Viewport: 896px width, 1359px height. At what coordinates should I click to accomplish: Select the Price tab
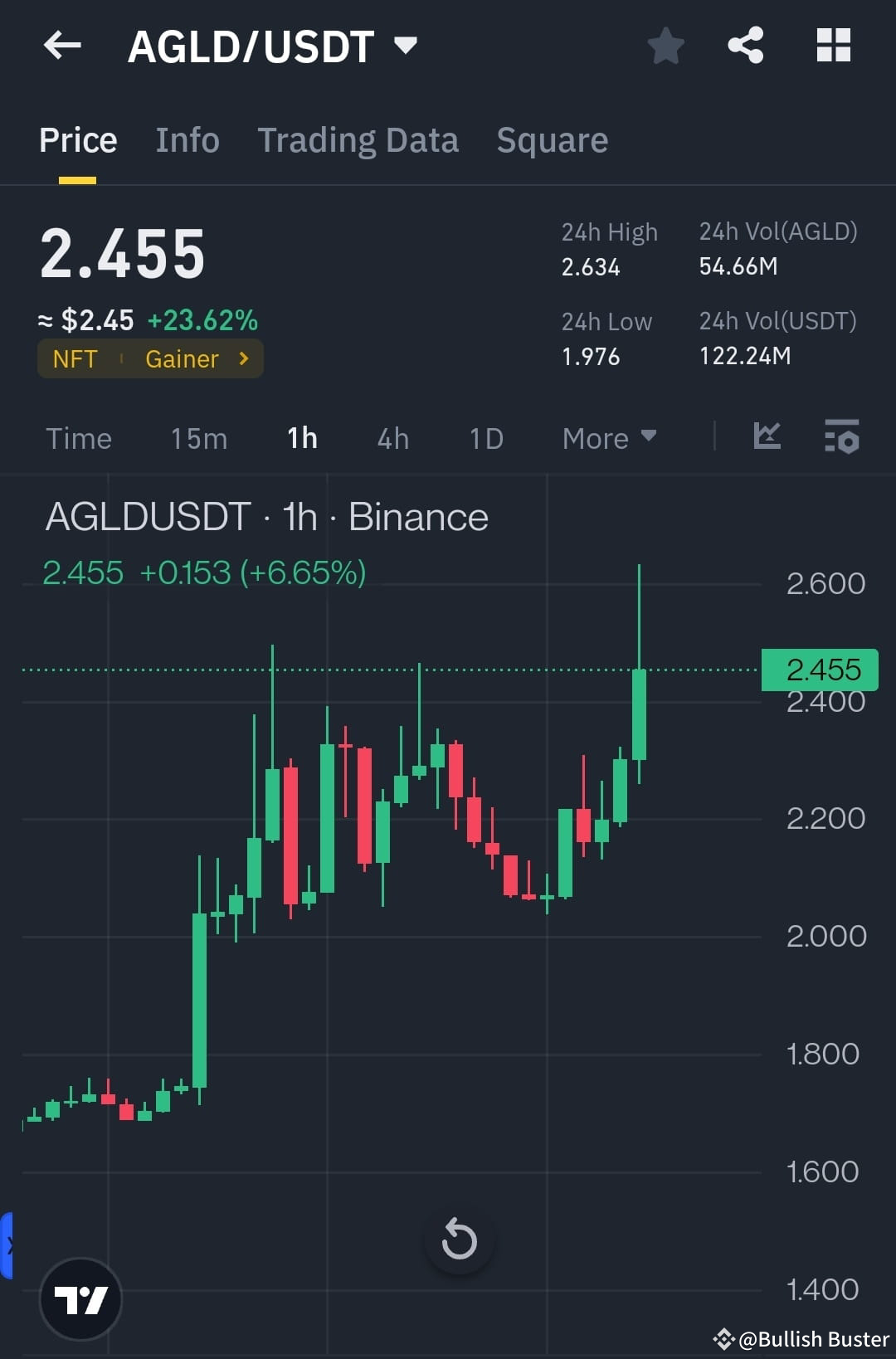tap(78, 139)
